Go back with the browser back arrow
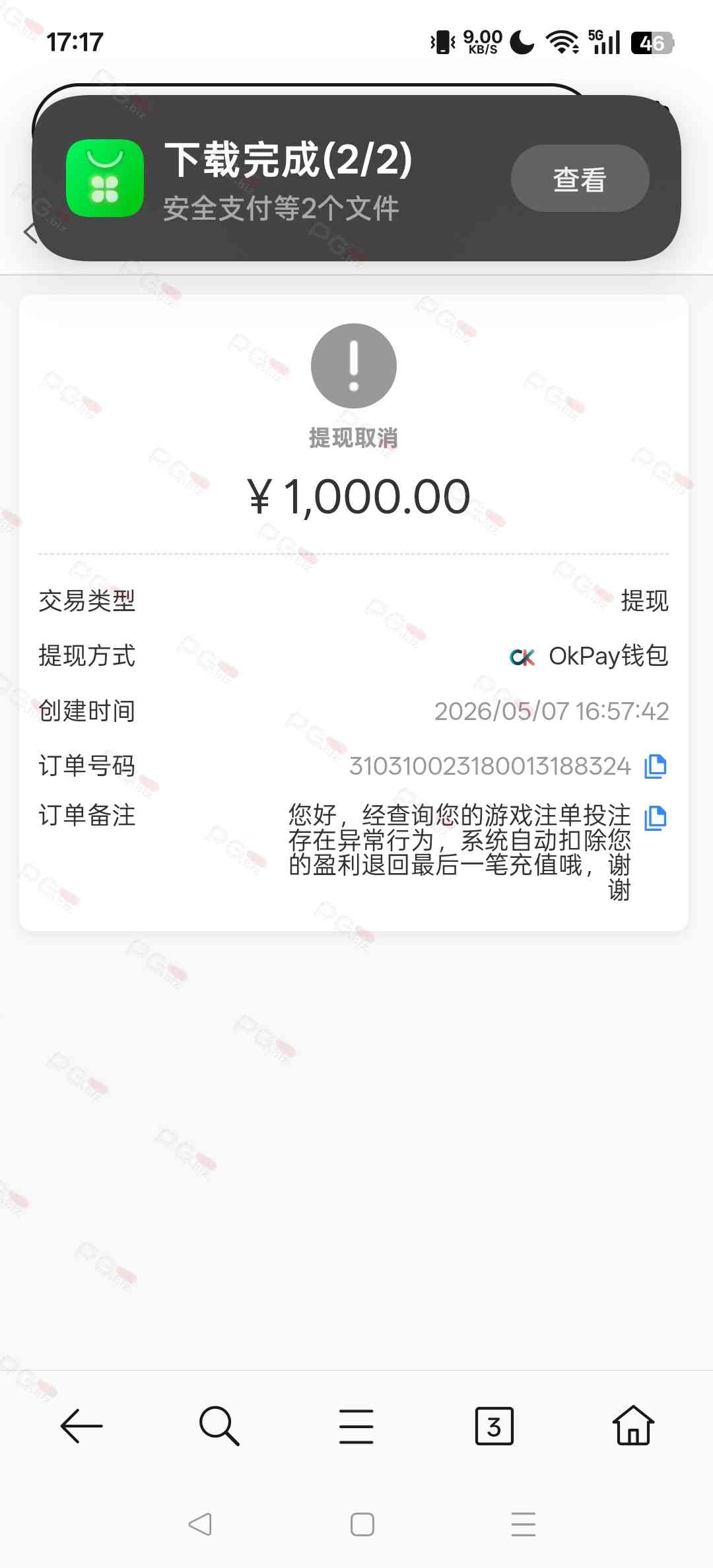This screenshot has height=1568, width=713. (x=81, y=1426)
